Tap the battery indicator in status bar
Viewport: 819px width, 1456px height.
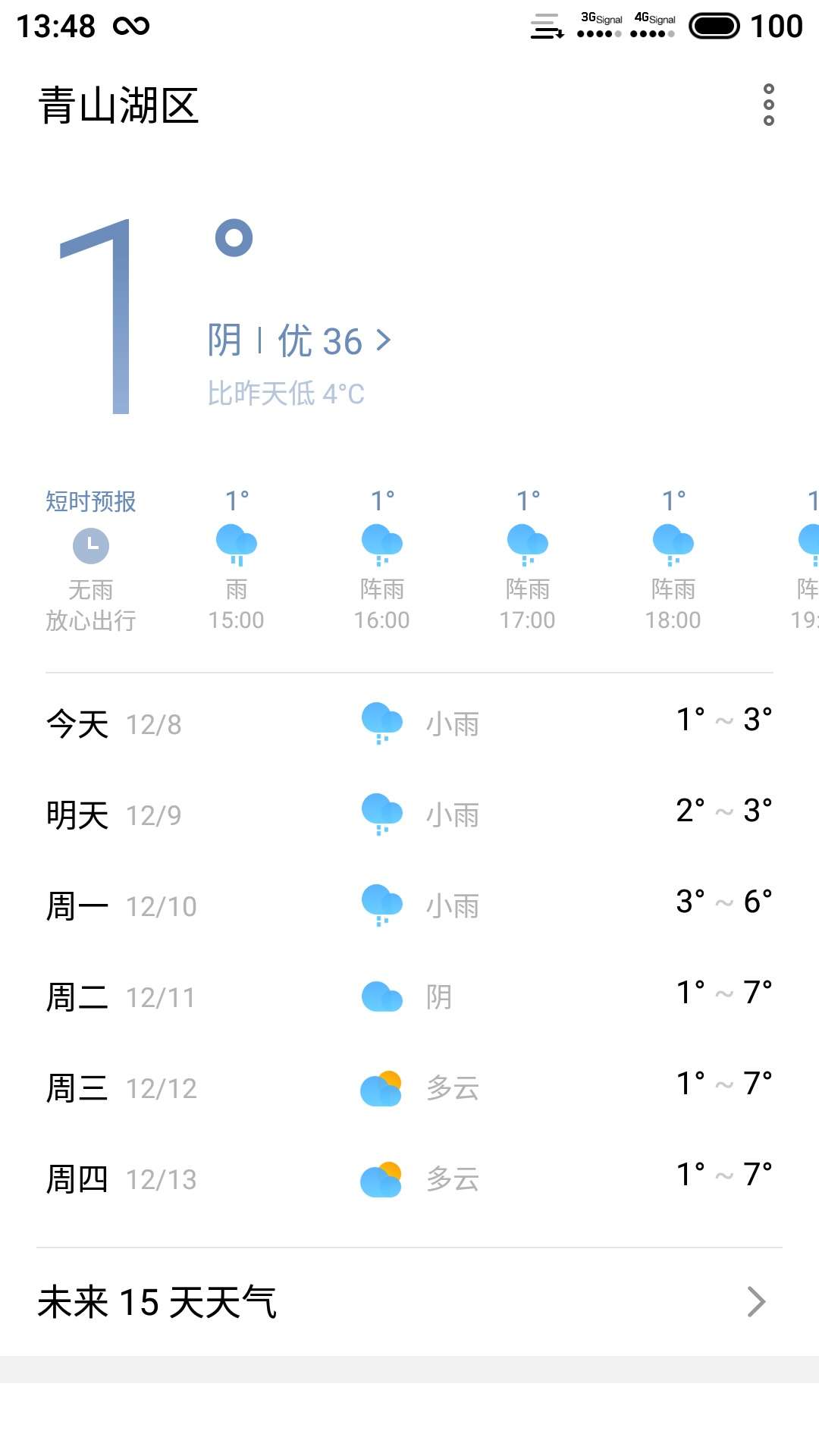pos(714,25)
